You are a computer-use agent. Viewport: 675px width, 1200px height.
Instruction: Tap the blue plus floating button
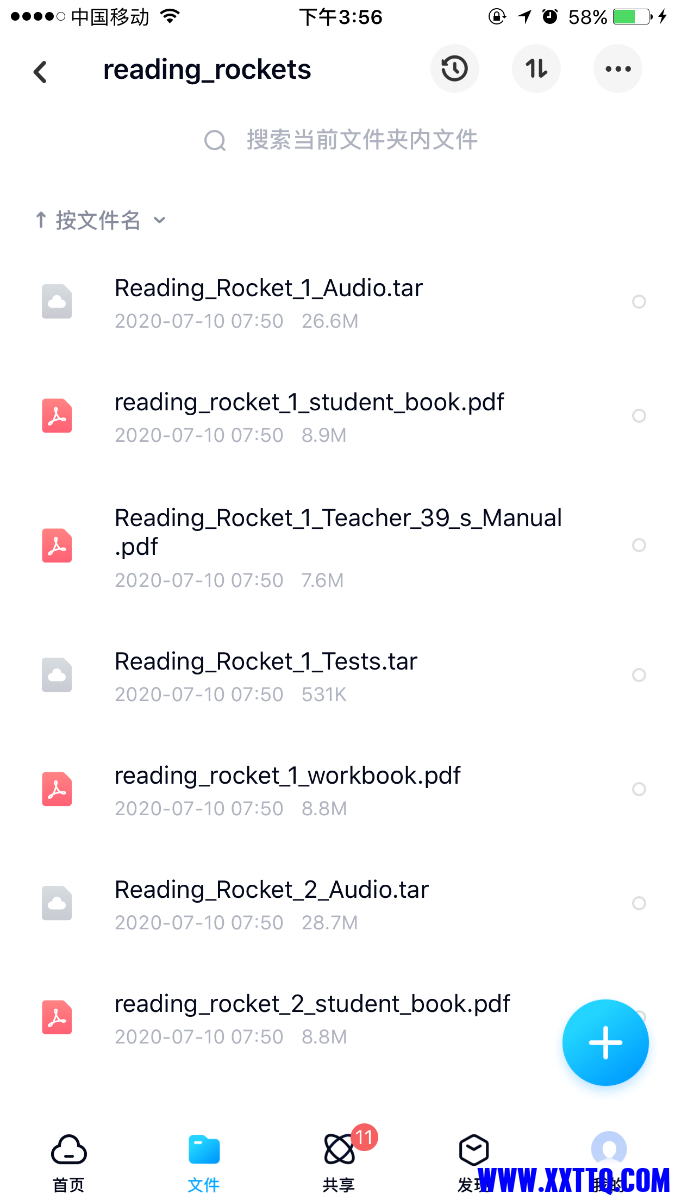[x=605, y=1043]
